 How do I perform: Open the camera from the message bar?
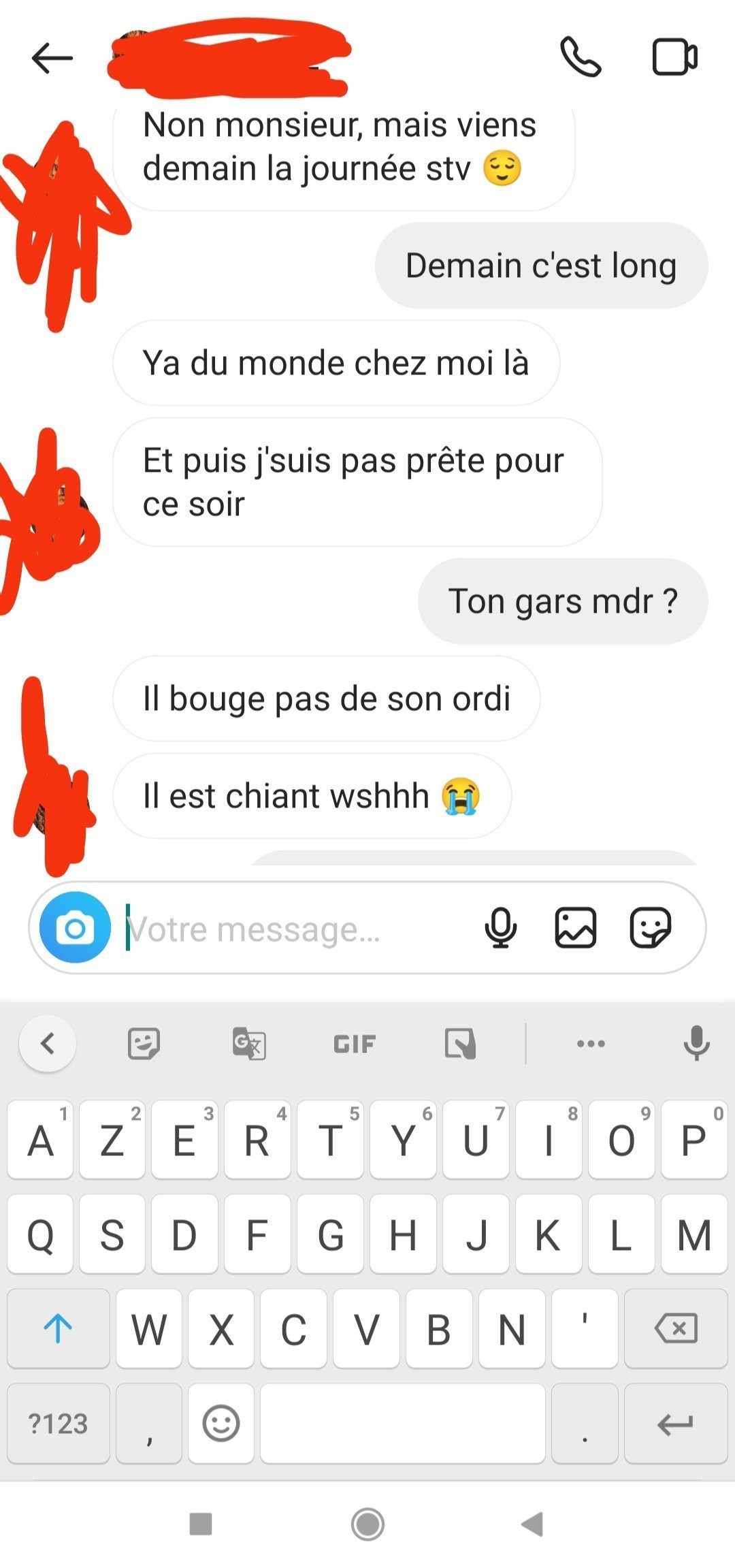75,927
